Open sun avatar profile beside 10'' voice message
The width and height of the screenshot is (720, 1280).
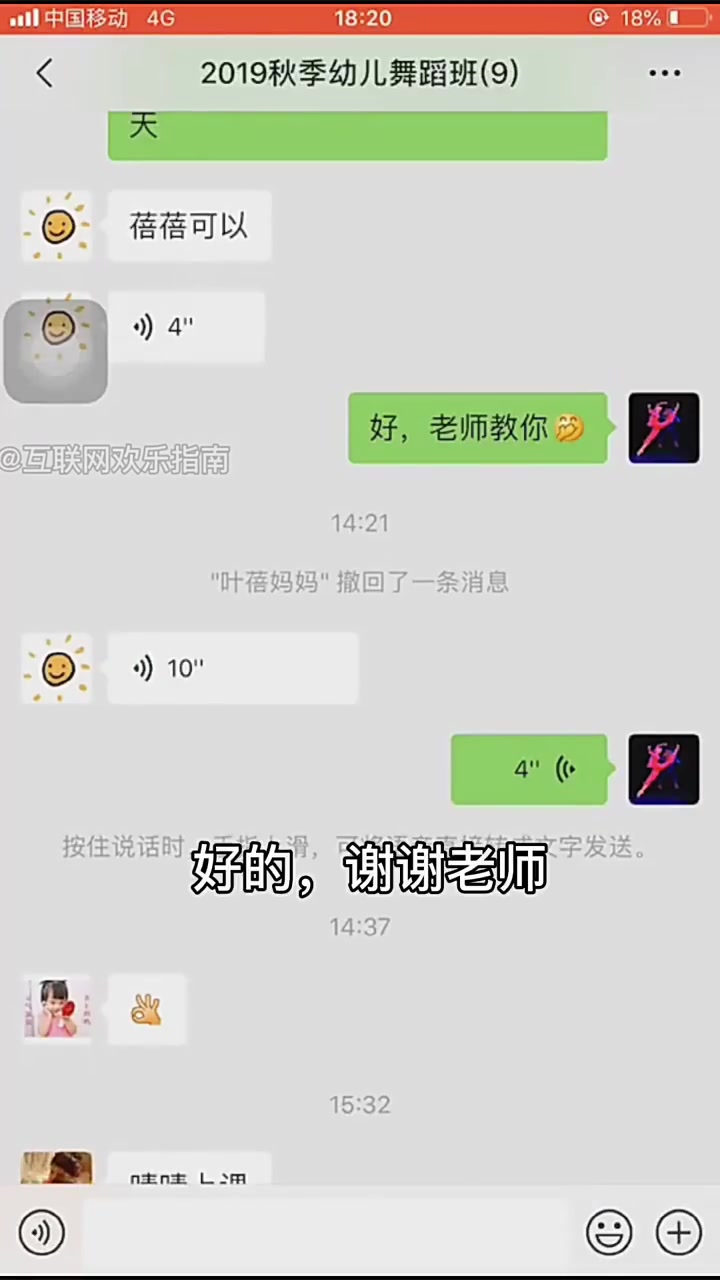pos(57,668)
